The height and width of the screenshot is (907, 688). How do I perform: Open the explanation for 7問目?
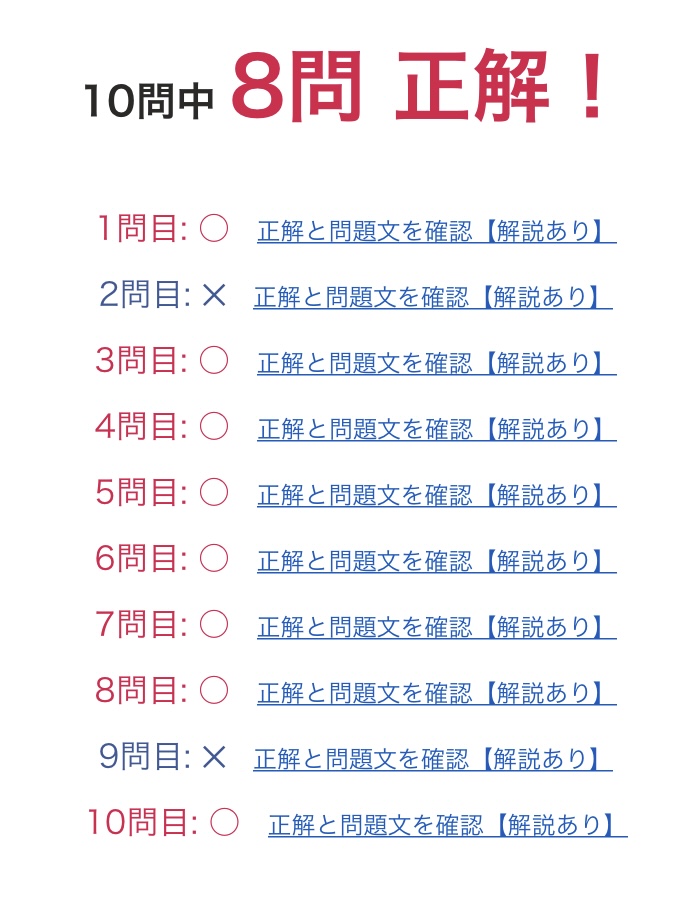click(x=436, y=627)
